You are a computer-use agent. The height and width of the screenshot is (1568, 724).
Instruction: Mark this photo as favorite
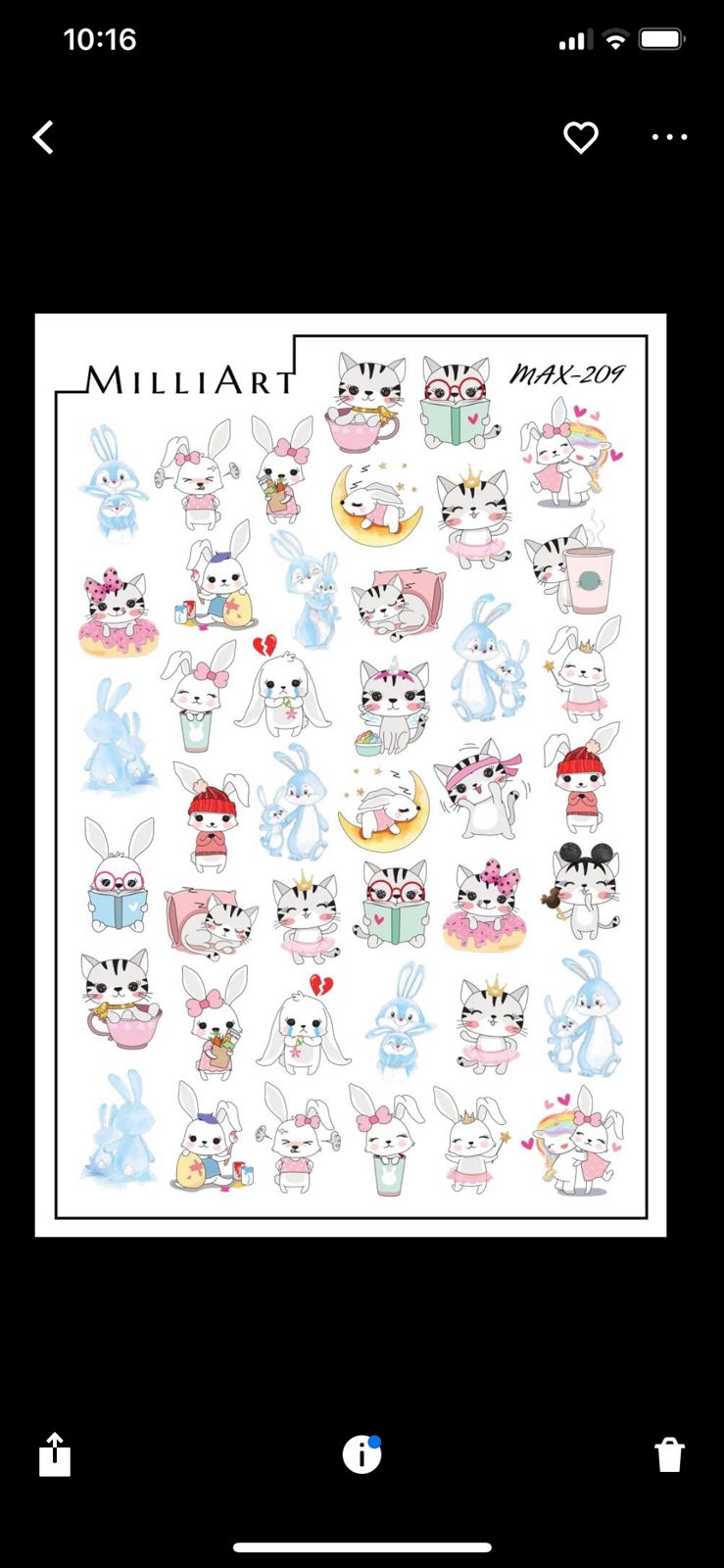[x=581, y=137]
